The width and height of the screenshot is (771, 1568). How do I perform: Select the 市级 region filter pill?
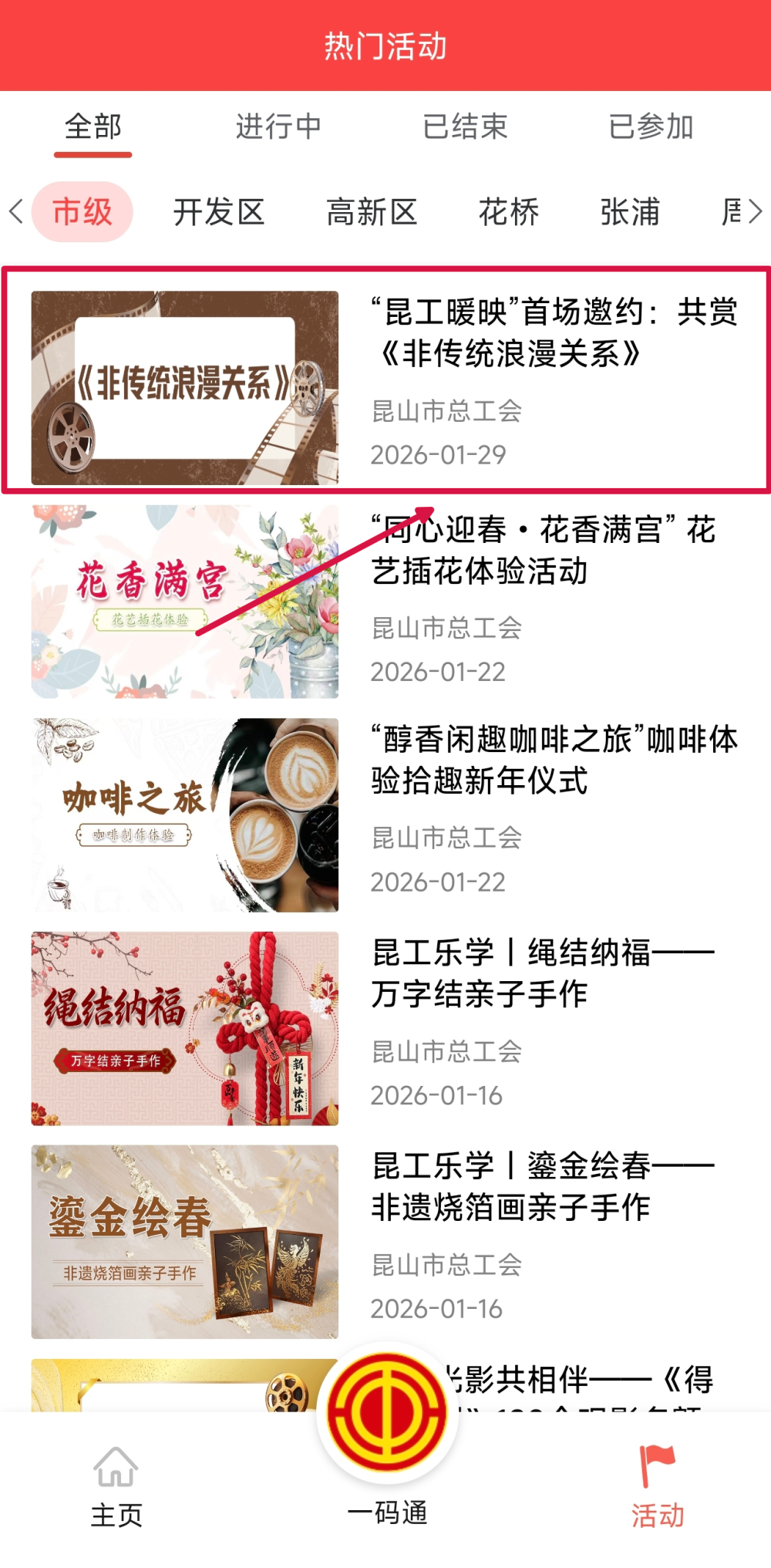(85, 211)
